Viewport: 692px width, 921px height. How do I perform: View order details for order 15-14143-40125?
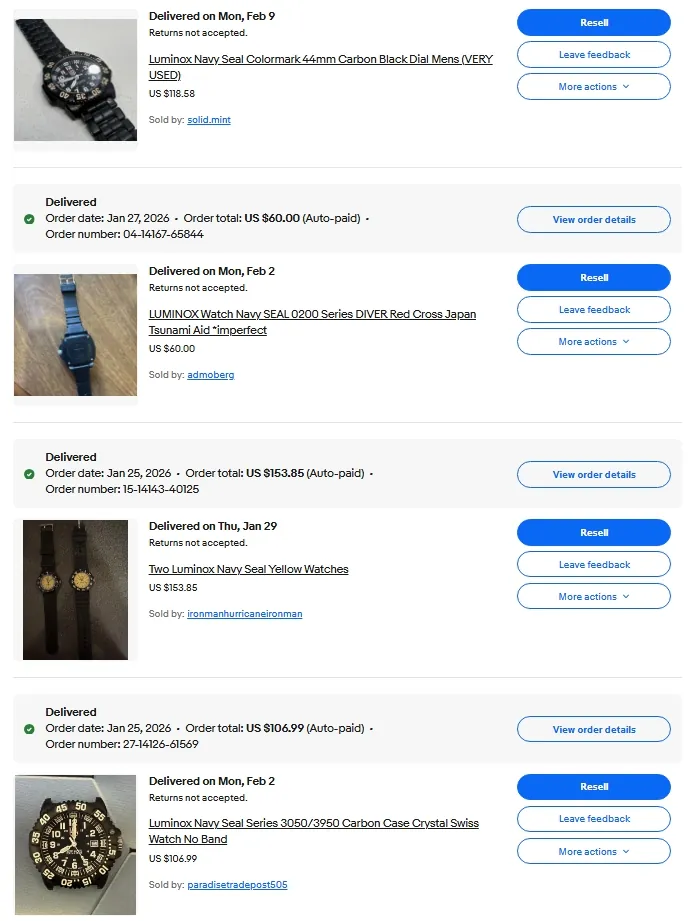pyautogui.click(x=593, y=475)
